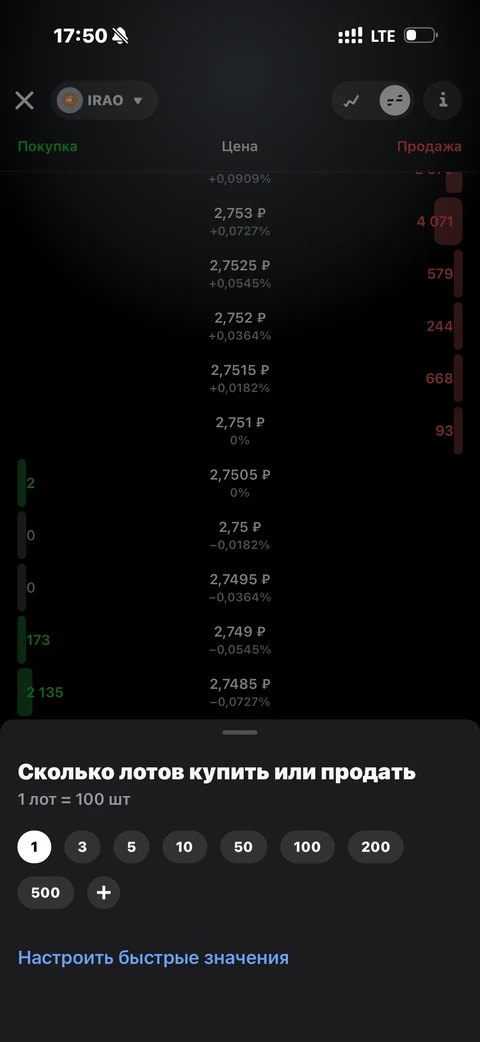Select 1 lot quantity
Viewport: 480px width, 1042px height.
point(34,847)
